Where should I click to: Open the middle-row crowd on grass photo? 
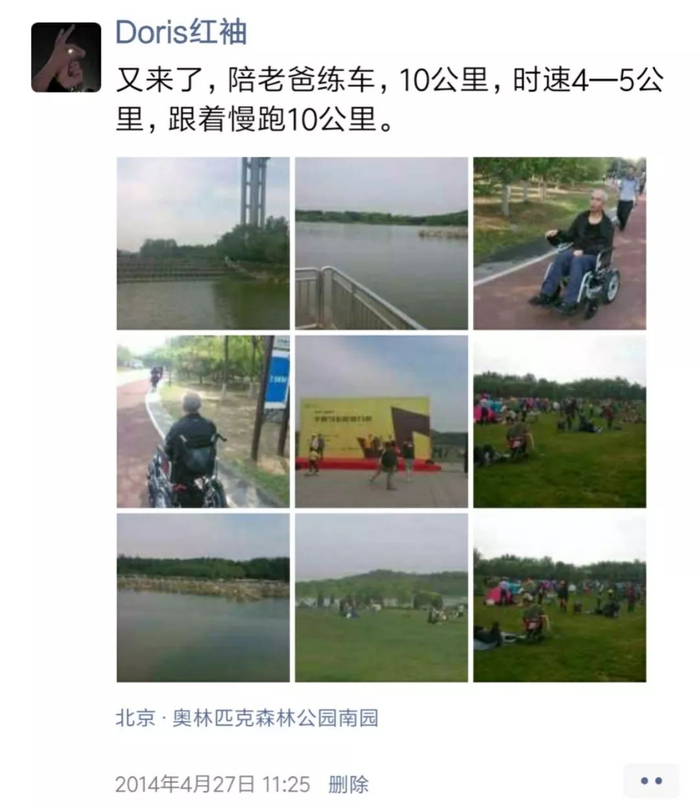[559, 421]
